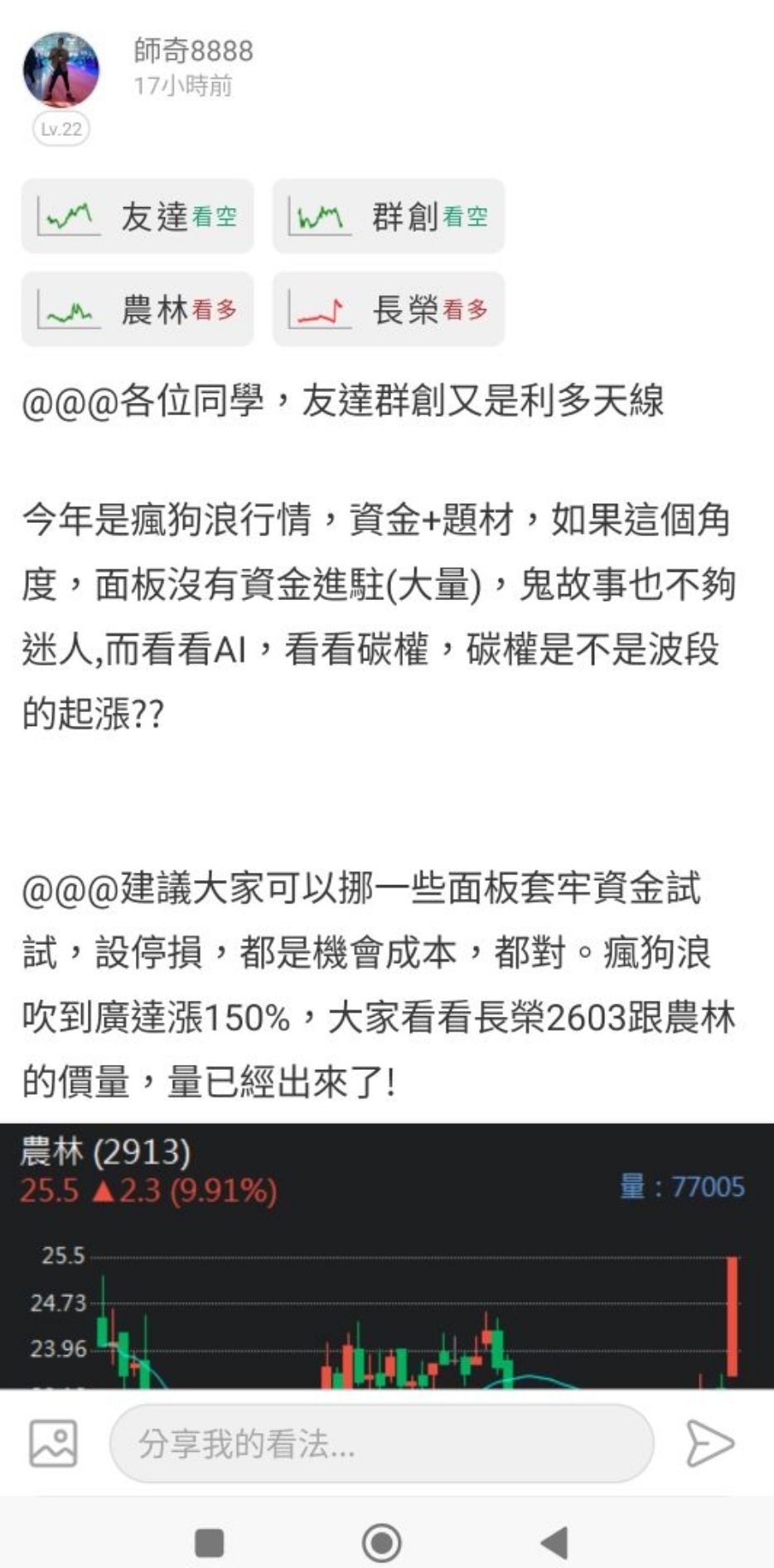The image size is (774, 1568).
Task: Open the 友達 stock card
Action: click(x=137, y=216)
